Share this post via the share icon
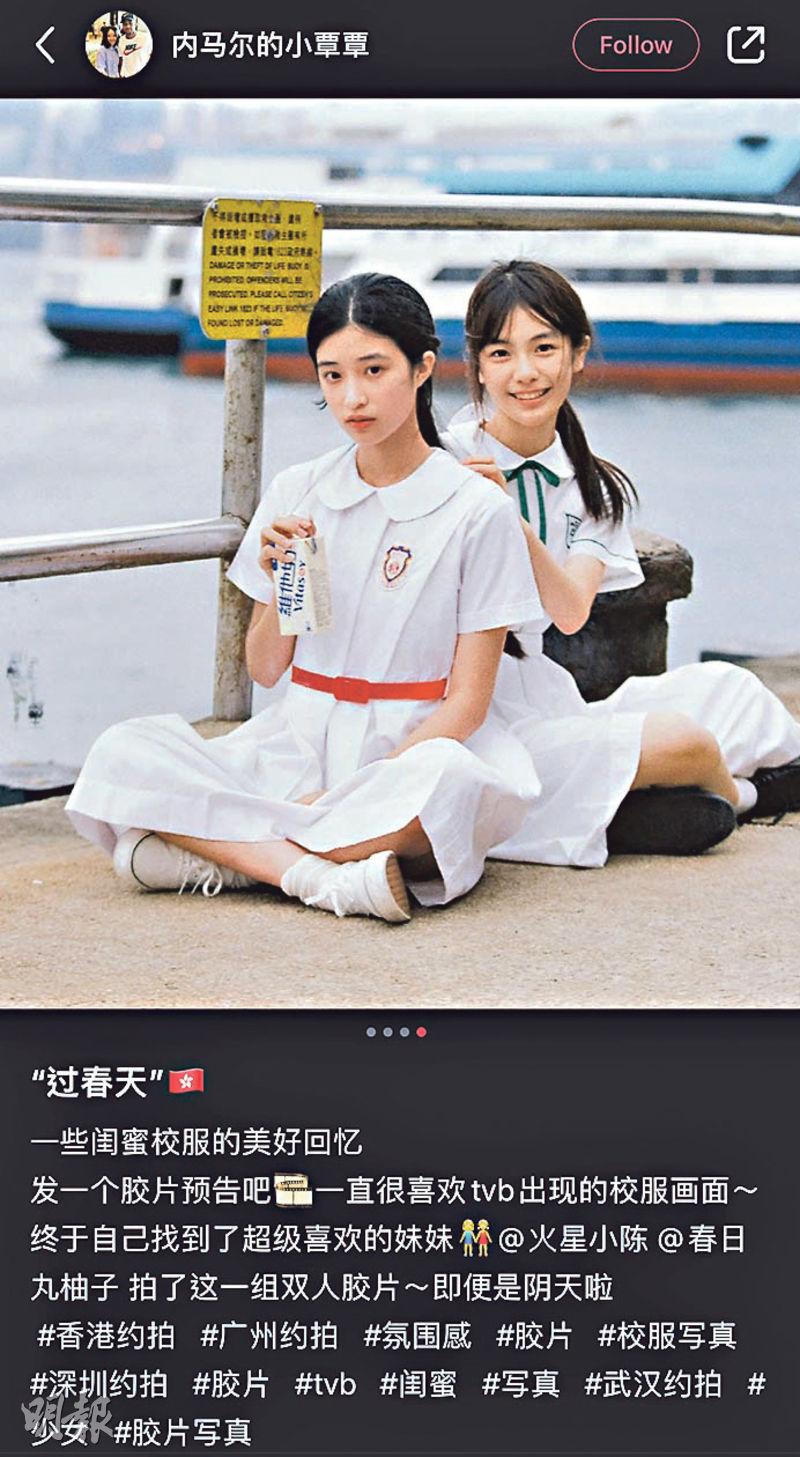800x1457 pixels. 746,46
